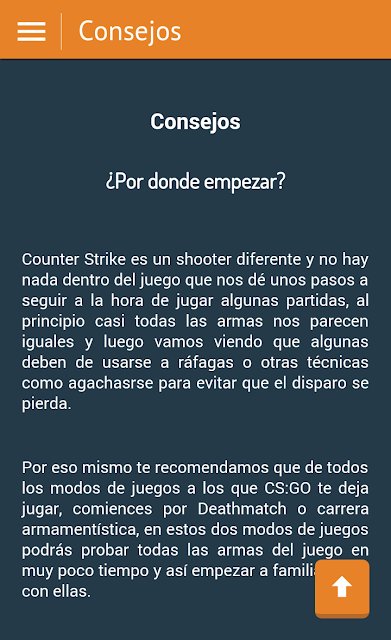Open the hamburger drawer menu

point(31,31)
